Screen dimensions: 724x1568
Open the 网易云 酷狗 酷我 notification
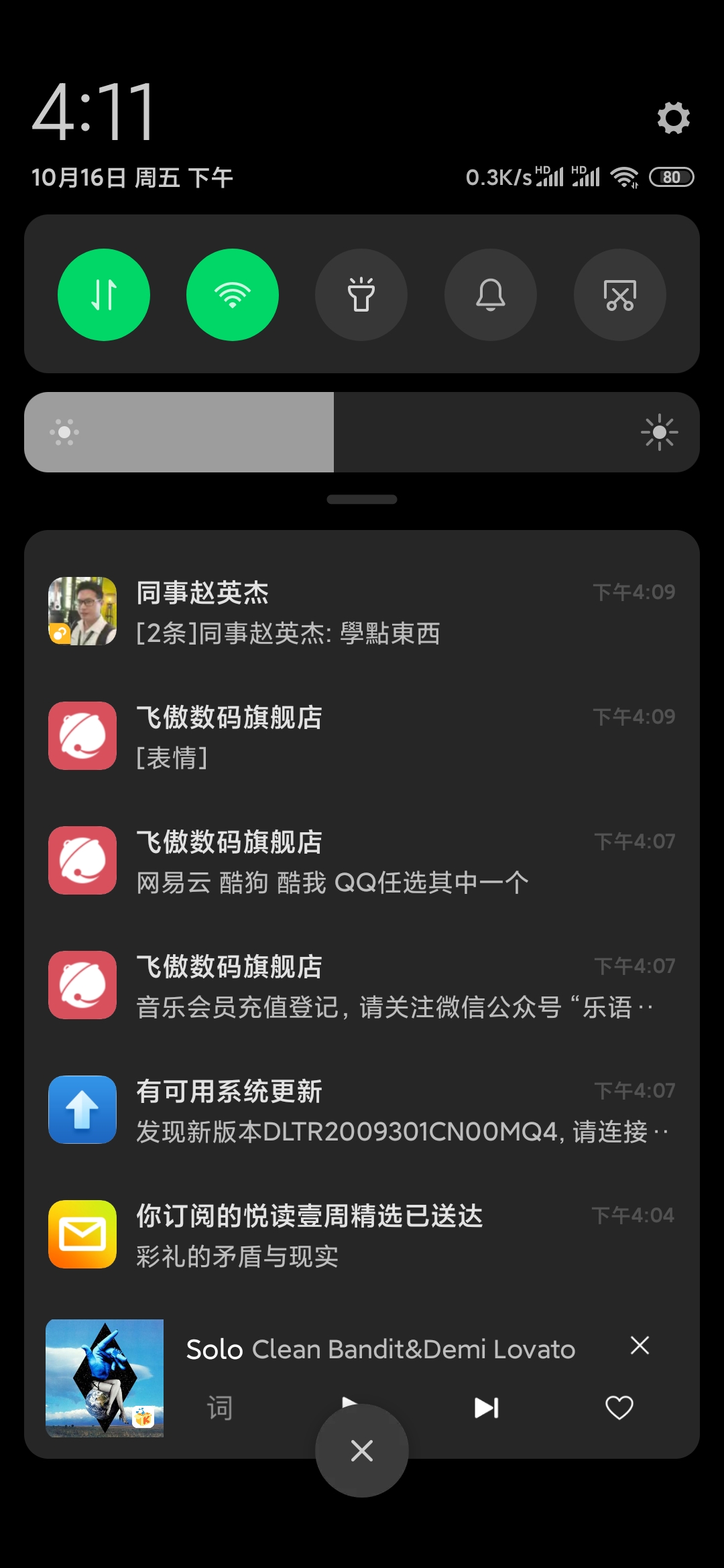(362, 861)
